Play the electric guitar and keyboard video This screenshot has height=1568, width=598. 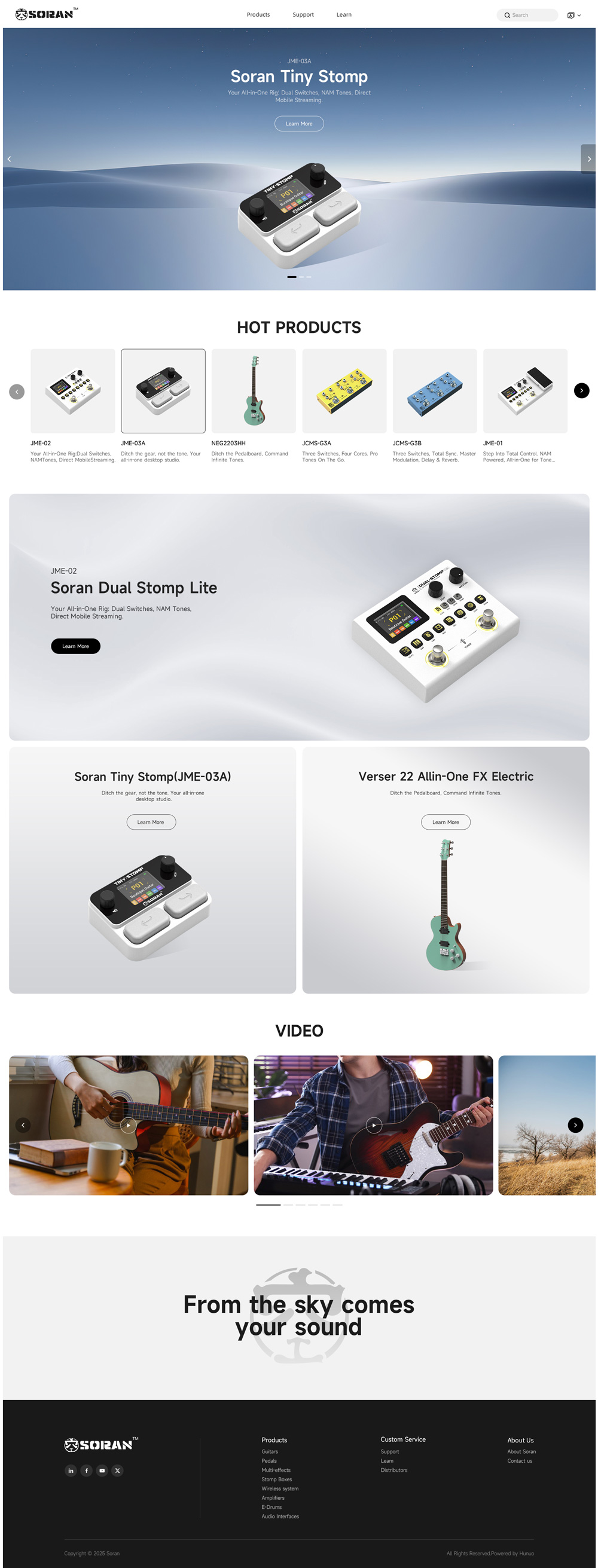pos(373,1125)
